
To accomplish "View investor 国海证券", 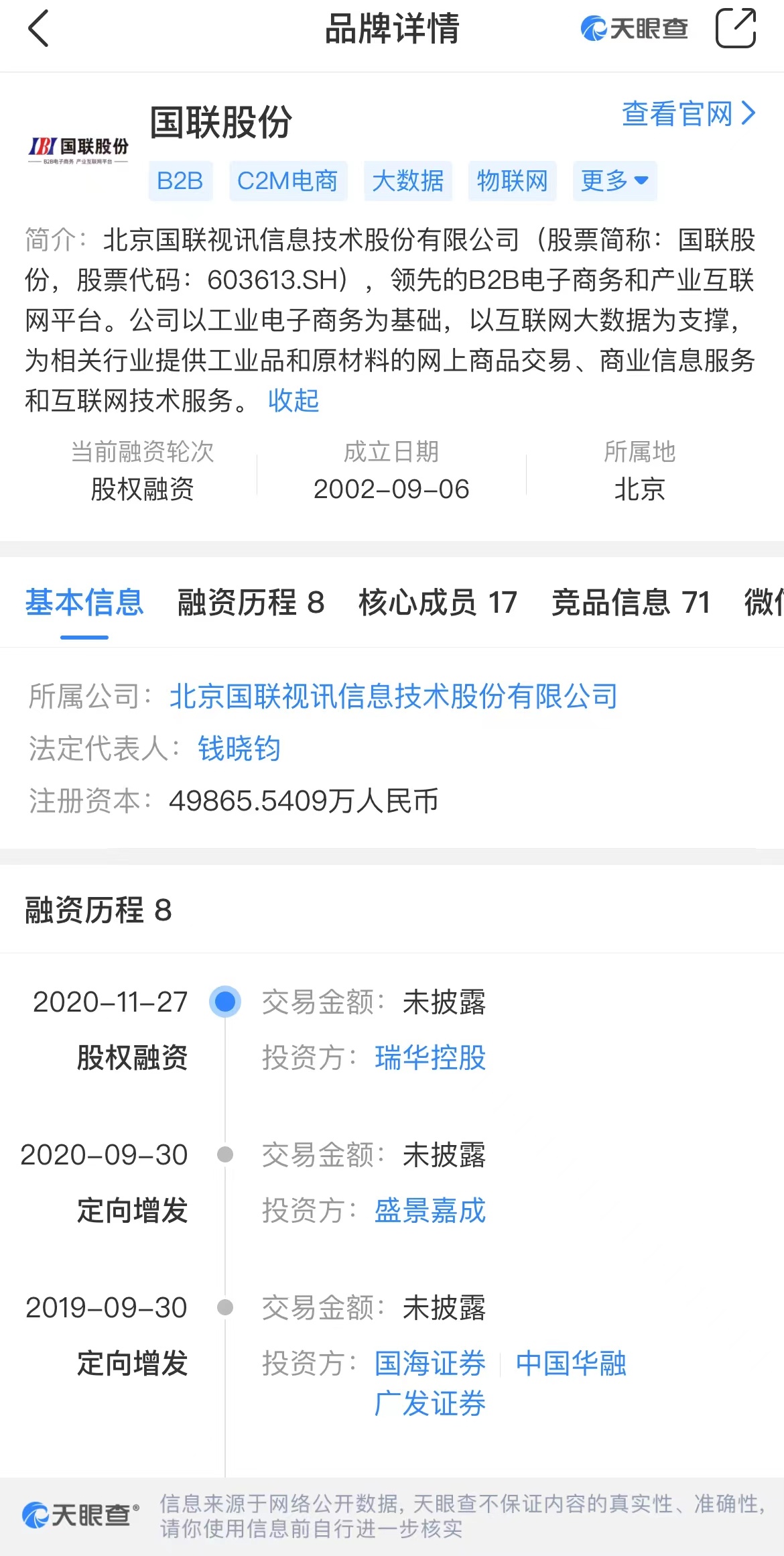I will point(430,1364).
